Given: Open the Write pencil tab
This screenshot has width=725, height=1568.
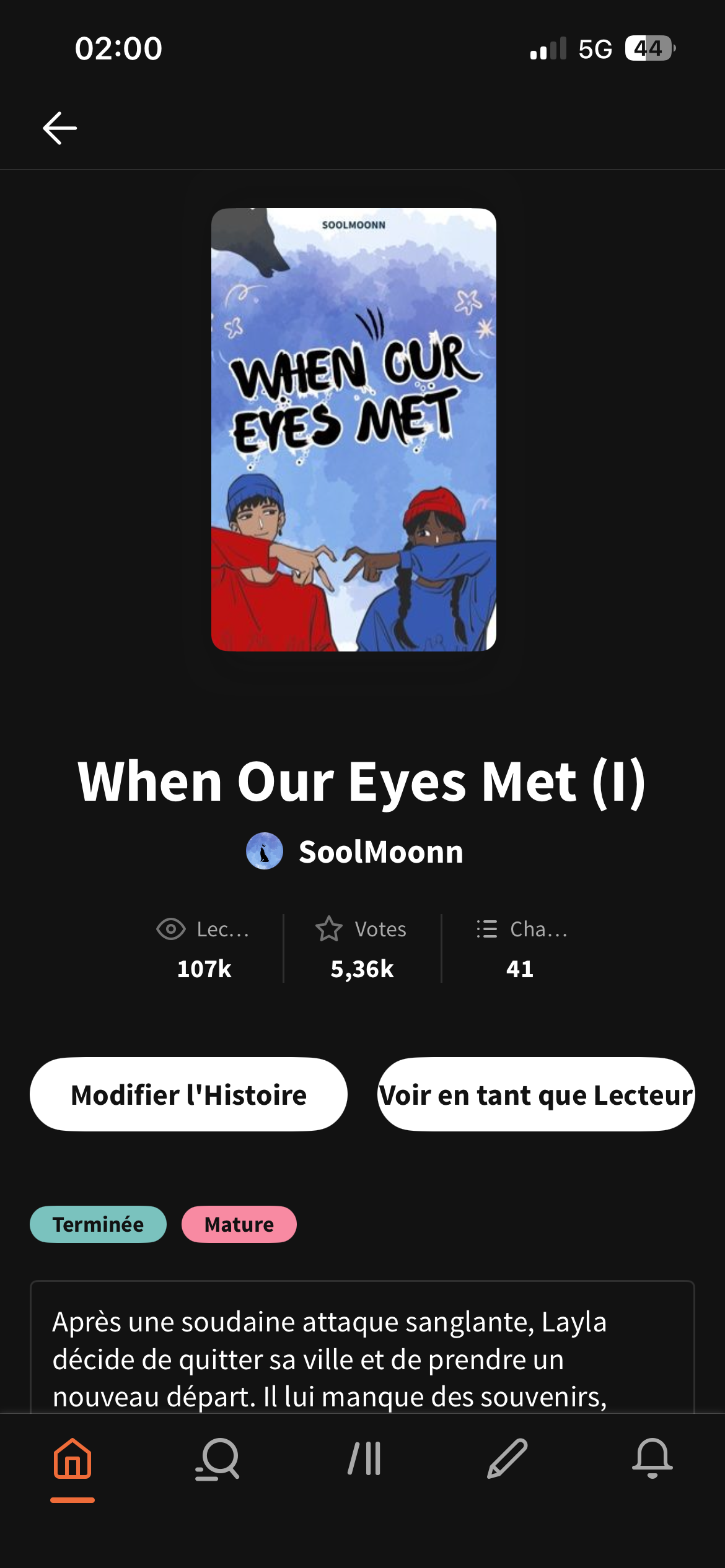Looking at the screenshot, I should tap(507, 1459).
